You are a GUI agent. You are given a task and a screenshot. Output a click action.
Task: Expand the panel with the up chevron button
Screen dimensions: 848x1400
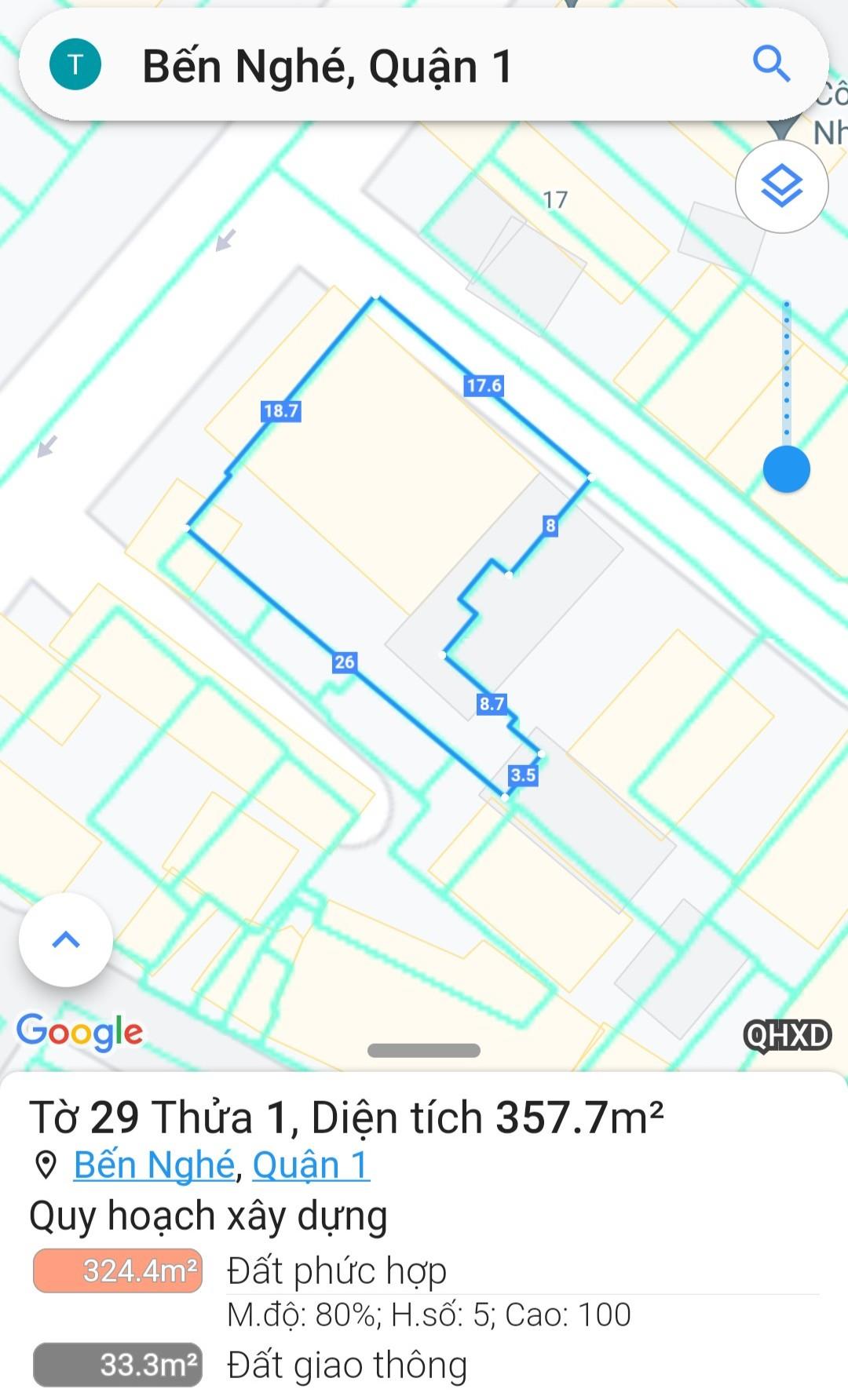(x=66, y=939)
